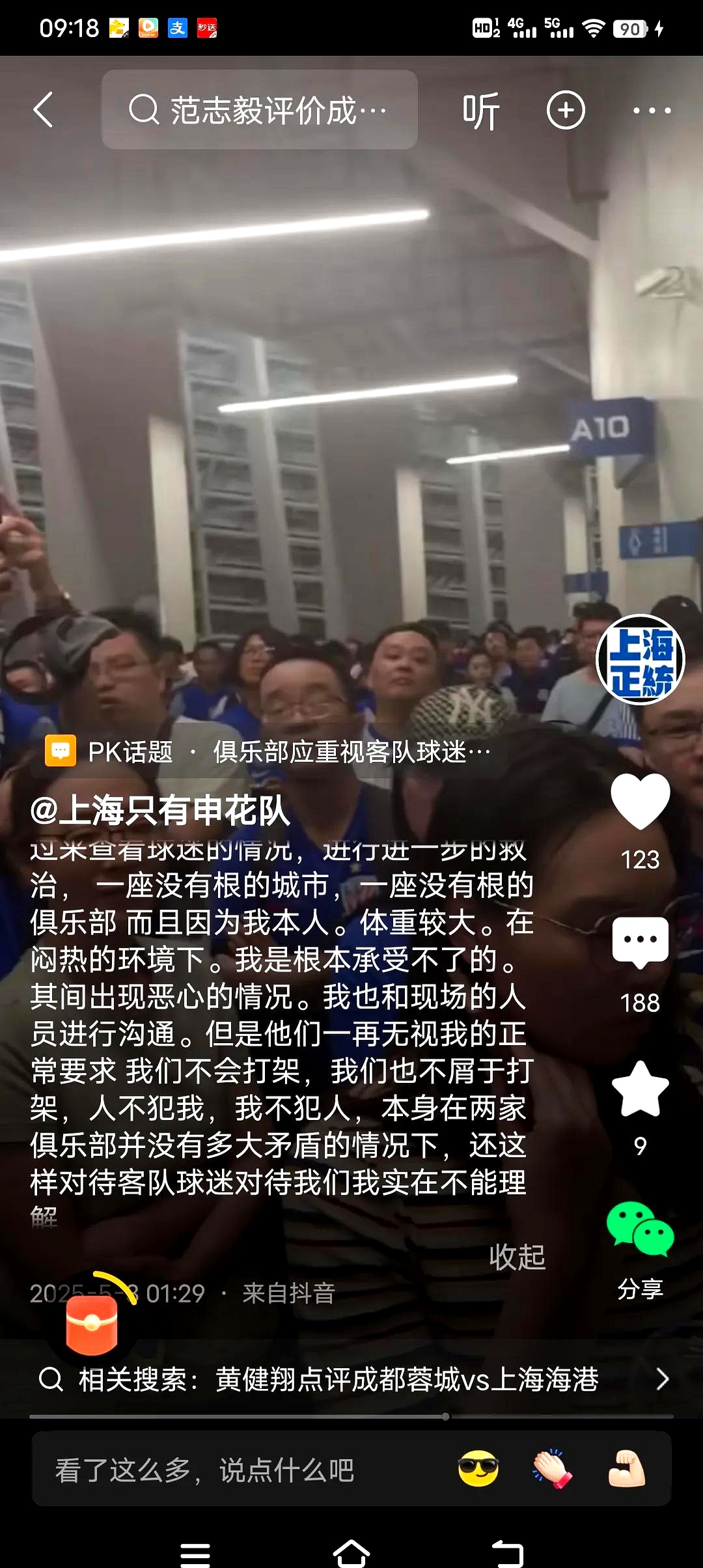This screenshot has width=703, height=1568.
Task: Open the three-dot overflow menu
Action: tap(651, 111)
